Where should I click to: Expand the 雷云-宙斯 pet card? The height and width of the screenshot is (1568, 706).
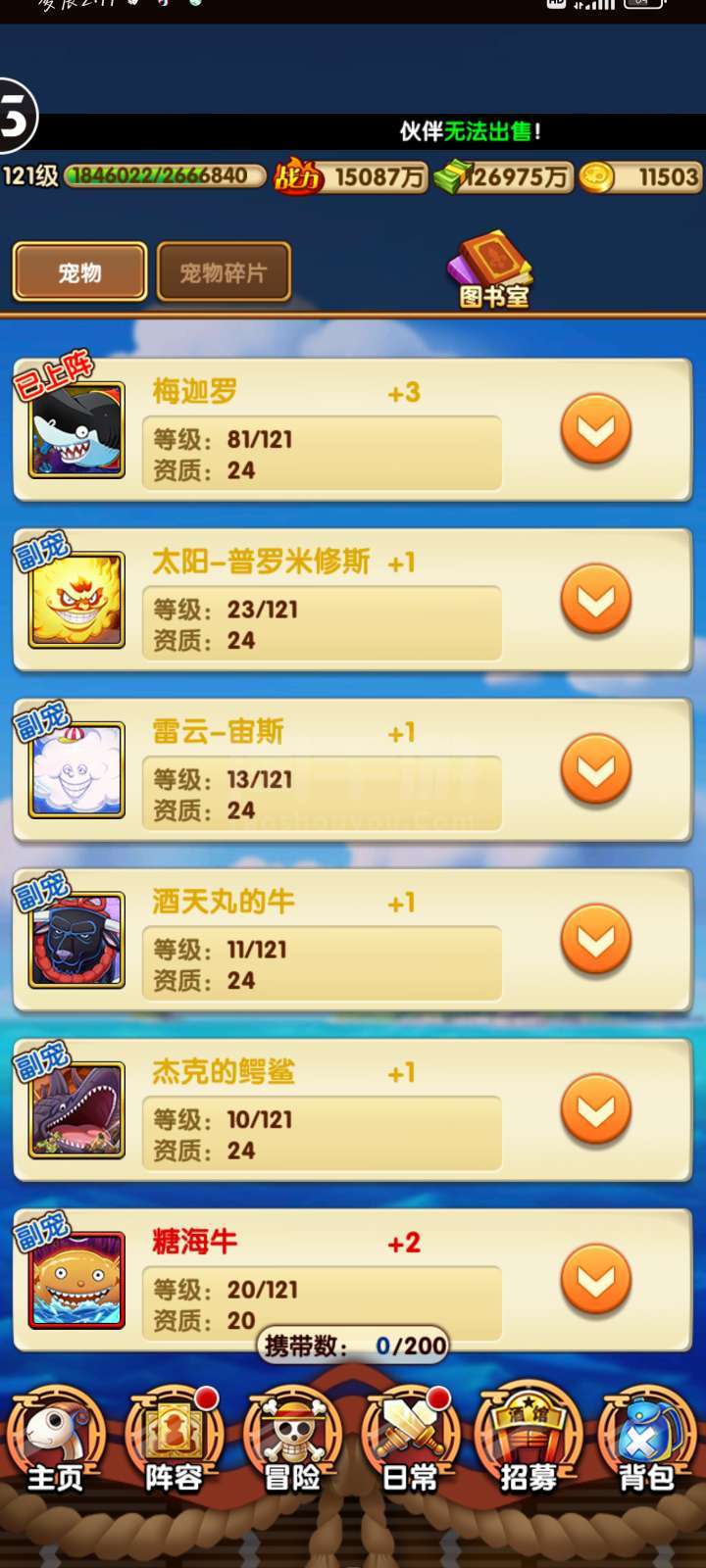coord(595,769)
